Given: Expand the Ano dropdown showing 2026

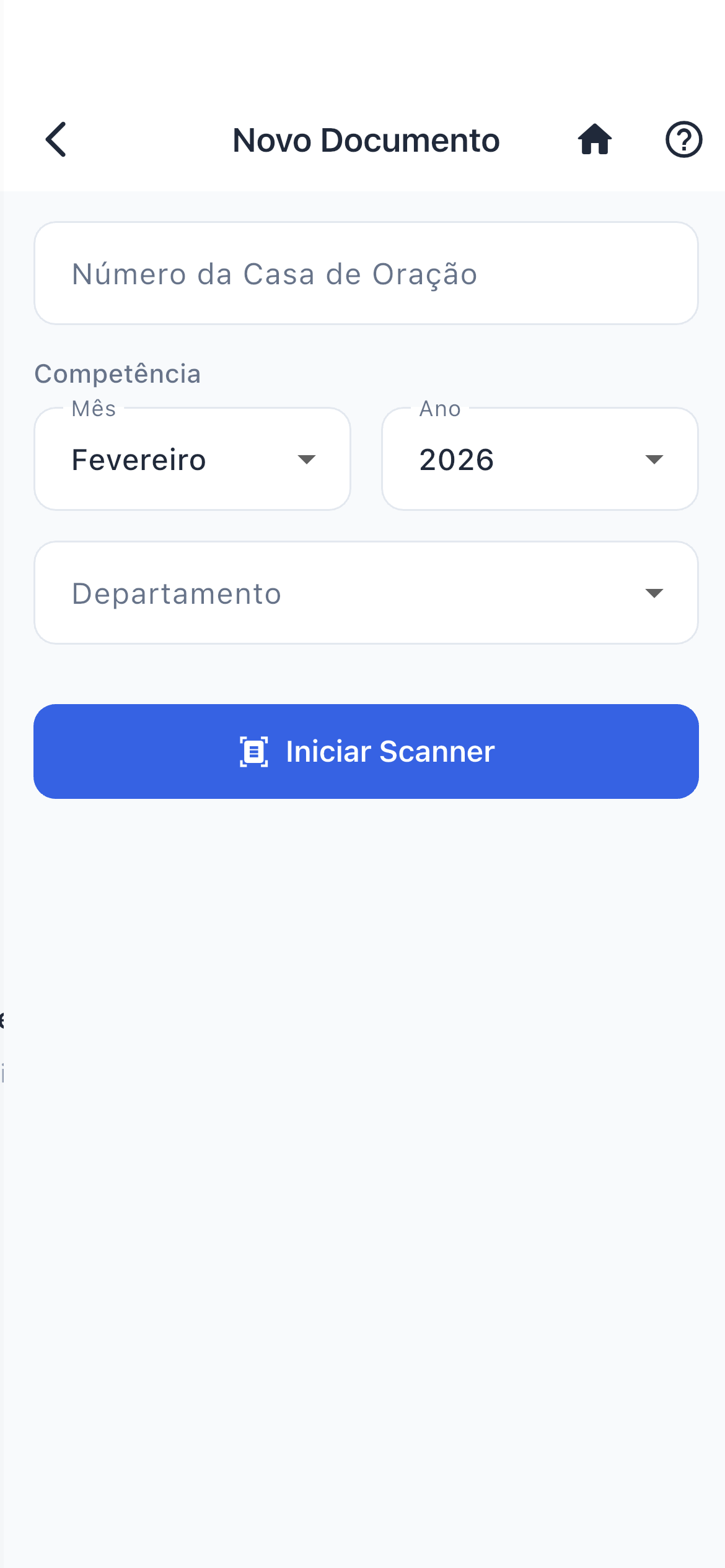Looking at the screenshot, I should (539, 459).
